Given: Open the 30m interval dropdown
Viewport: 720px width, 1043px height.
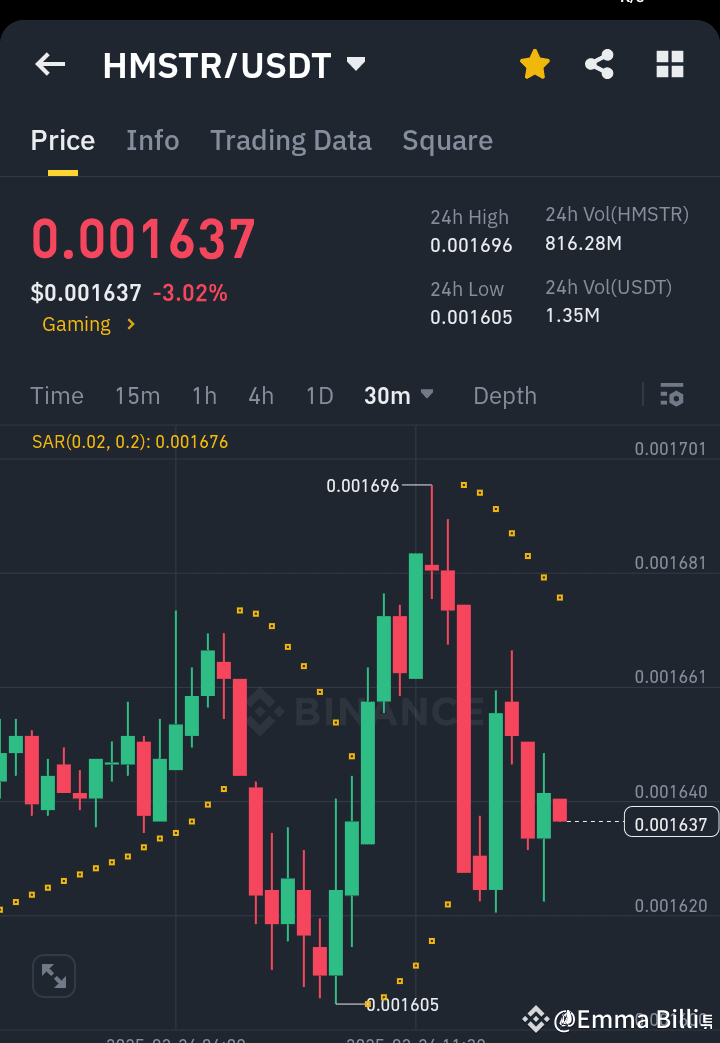Looking at the screenshot, I should (397, 395).
